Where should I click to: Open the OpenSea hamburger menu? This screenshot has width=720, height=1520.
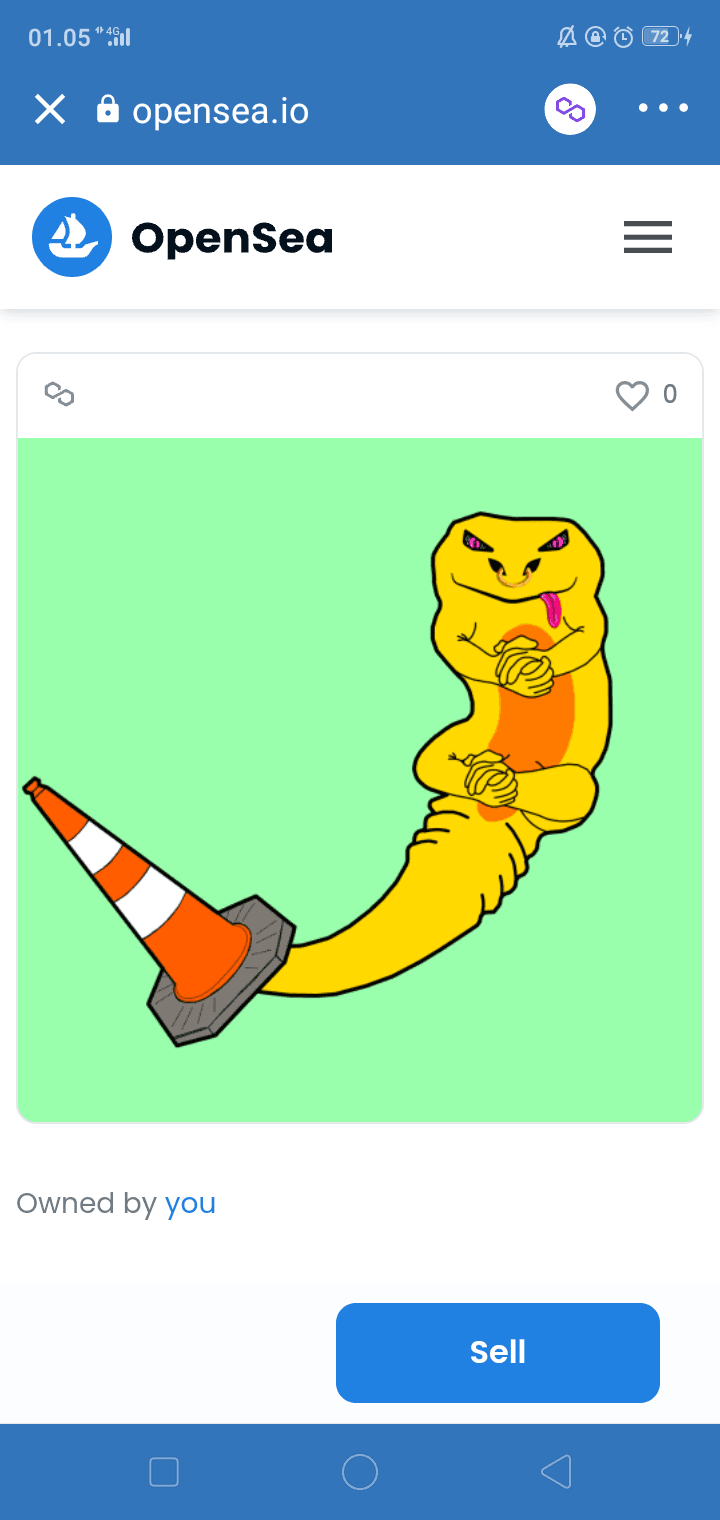pos(647,238)
